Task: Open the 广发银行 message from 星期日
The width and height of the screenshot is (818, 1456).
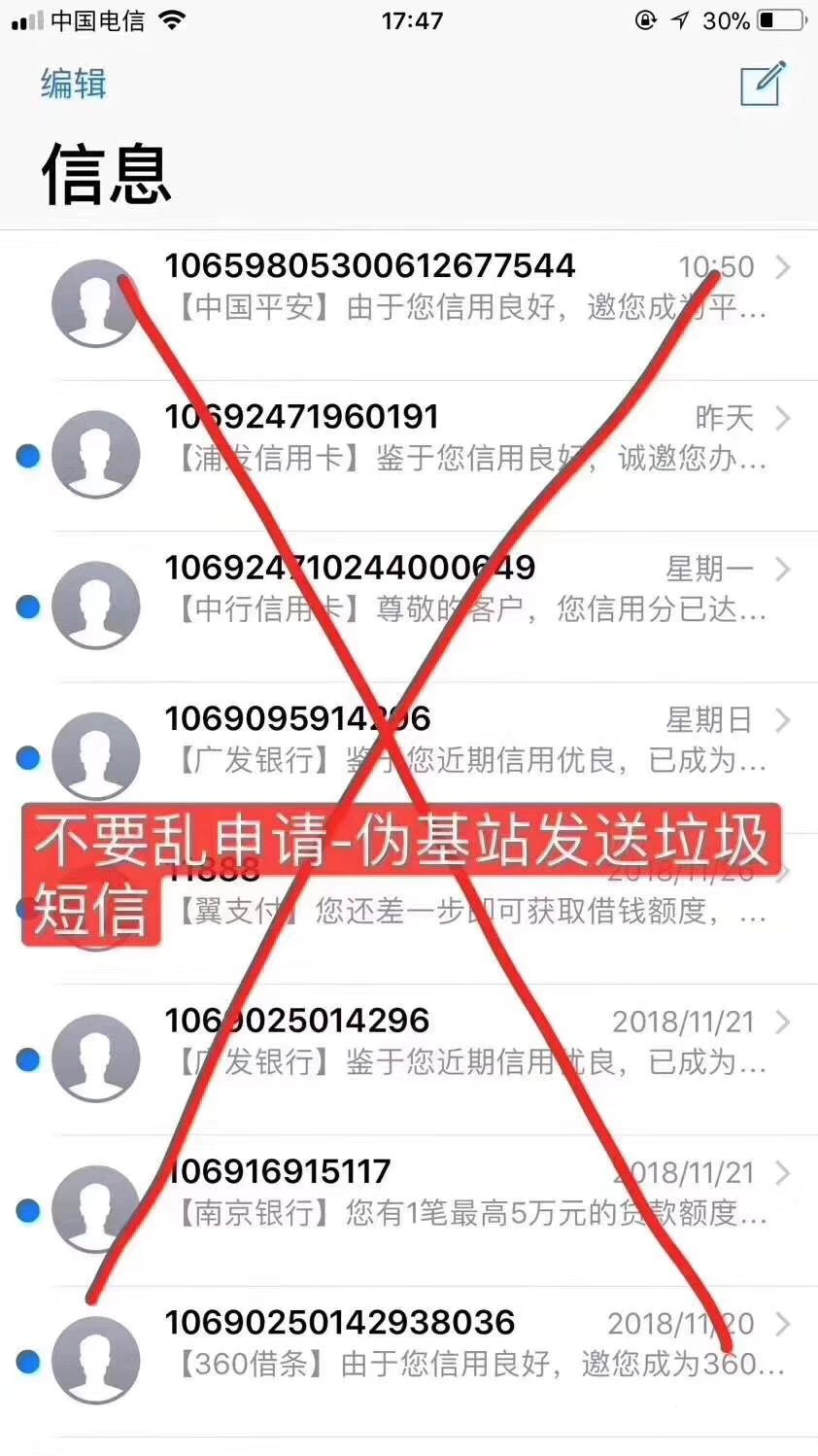Action: click(409, 757)
